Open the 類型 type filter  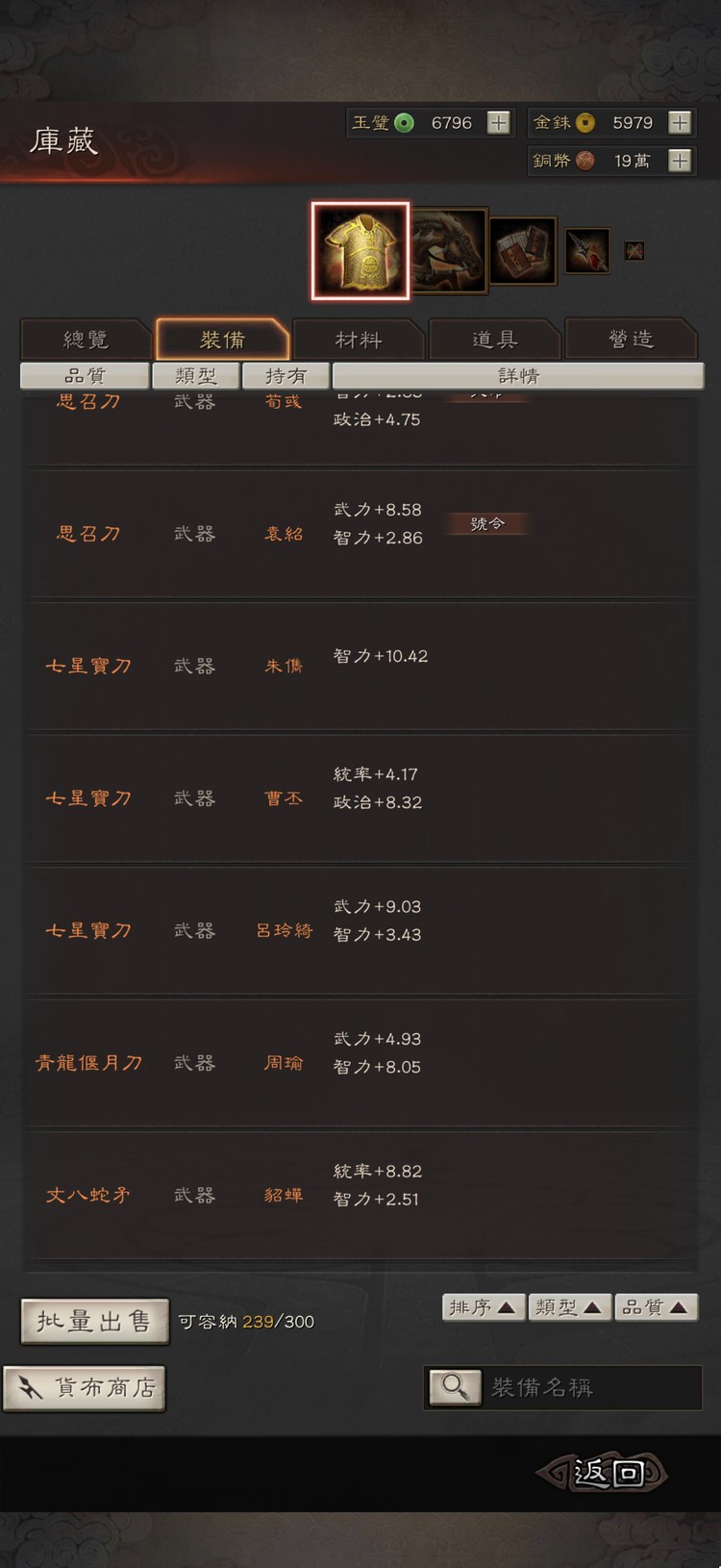coord(196,376)
